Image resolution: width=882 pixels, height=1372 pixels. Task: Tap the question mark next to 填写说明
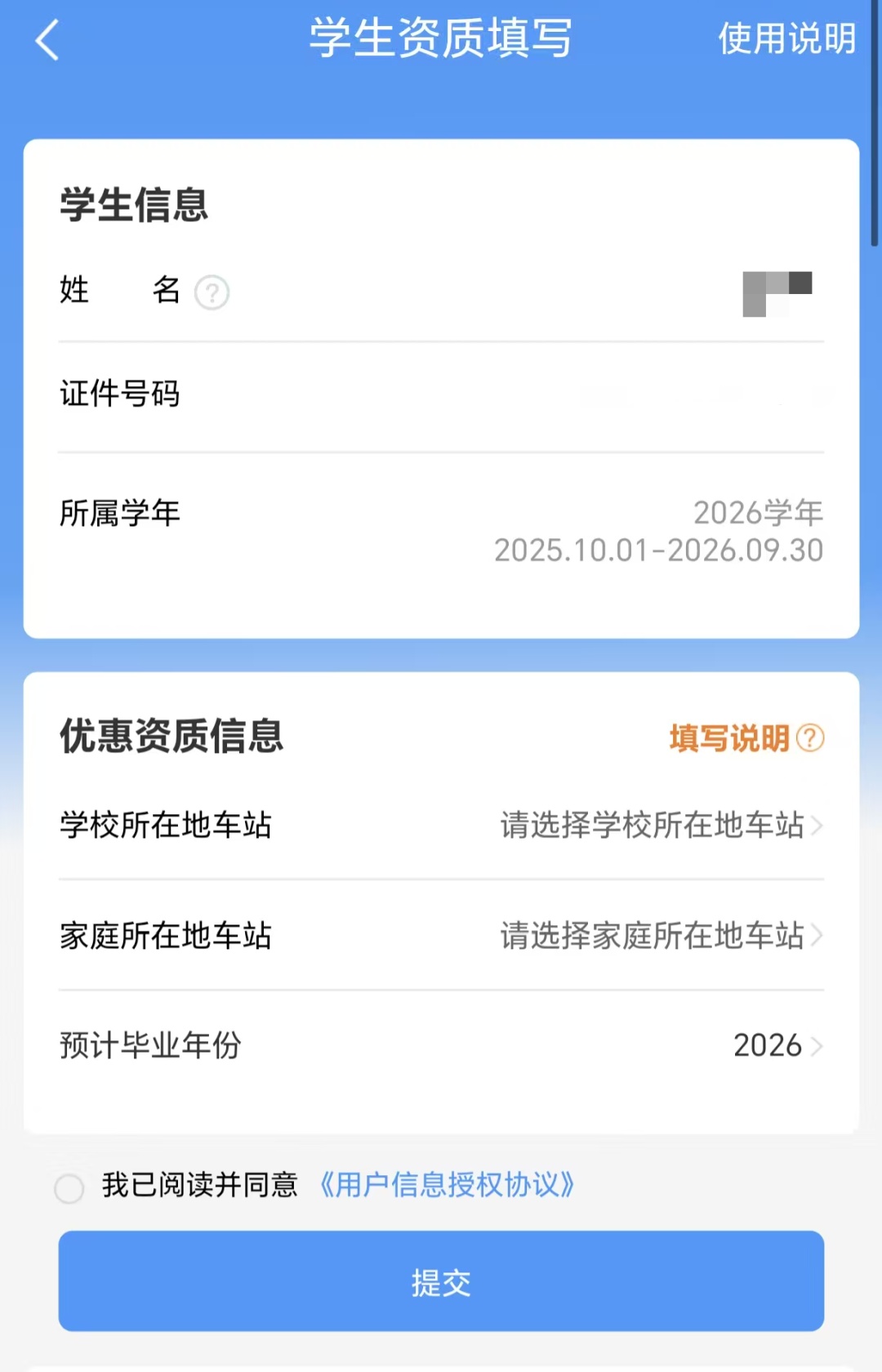pos(809,739)
